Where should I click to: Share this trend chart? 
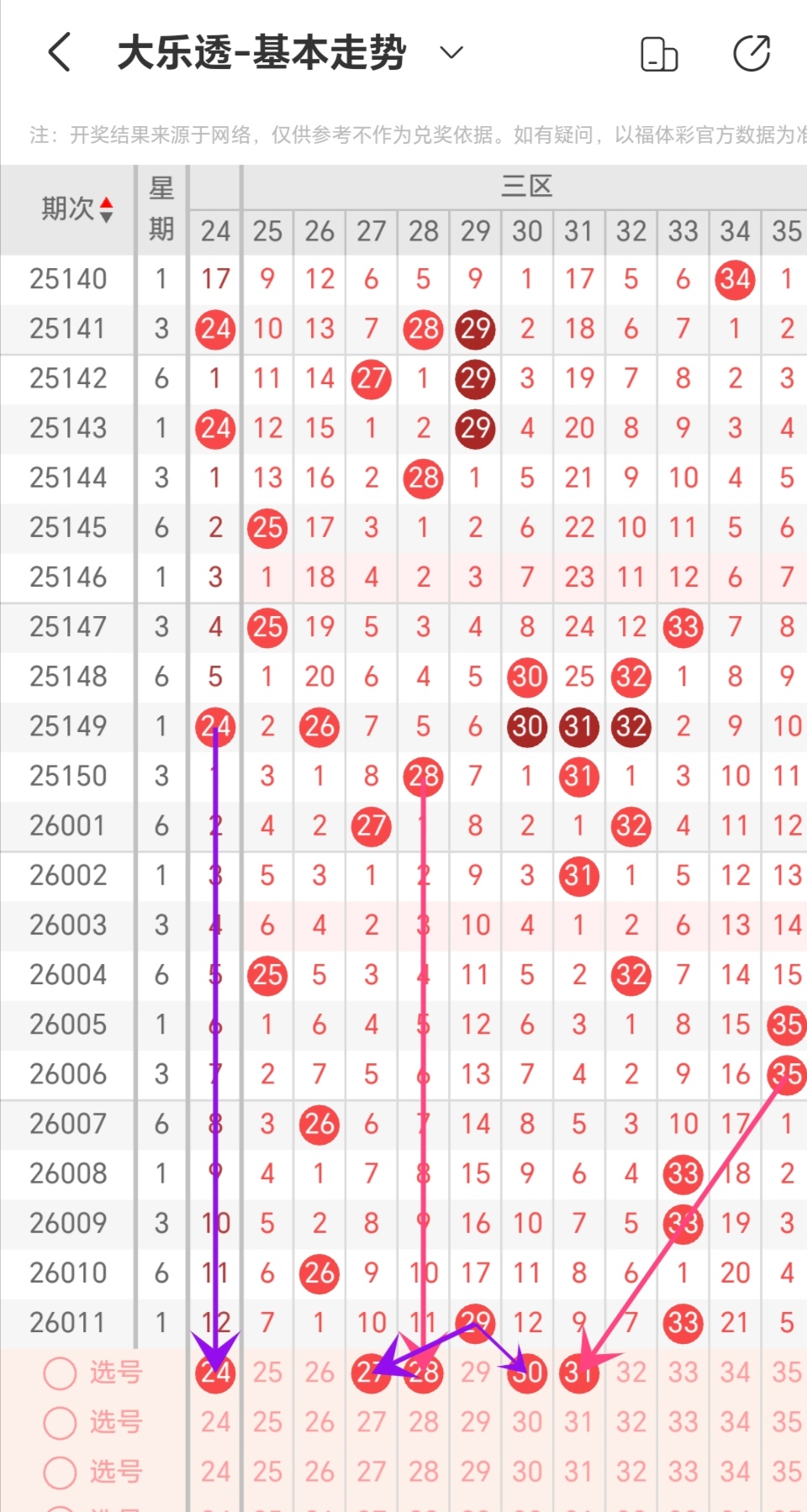click(751, 55)
